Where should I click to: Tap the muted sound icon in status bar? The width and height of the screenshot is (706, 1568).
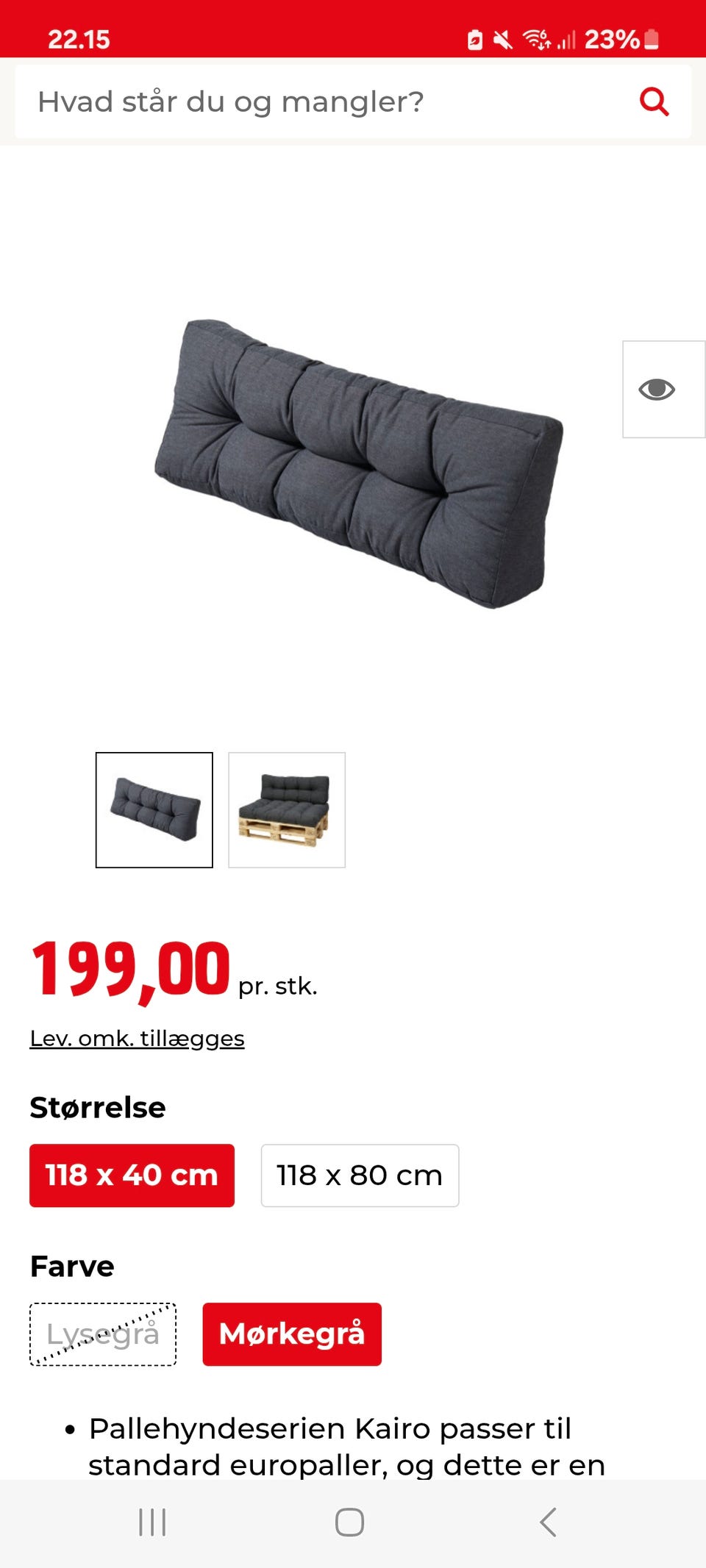pos(502,39)
